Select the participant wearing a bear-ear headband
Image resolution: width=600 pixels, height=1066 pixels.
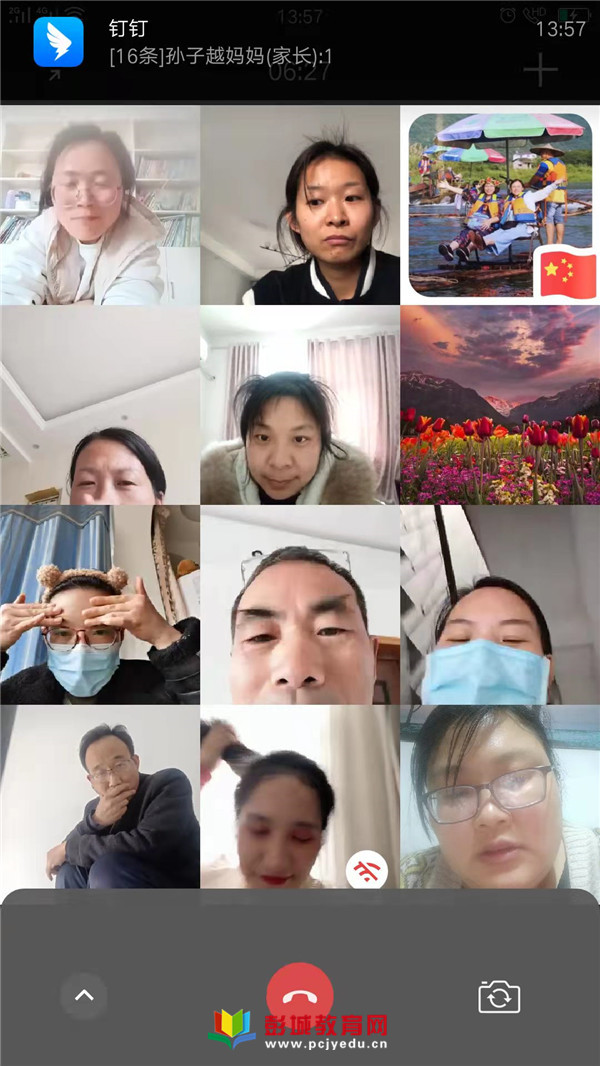click(99, 605)
